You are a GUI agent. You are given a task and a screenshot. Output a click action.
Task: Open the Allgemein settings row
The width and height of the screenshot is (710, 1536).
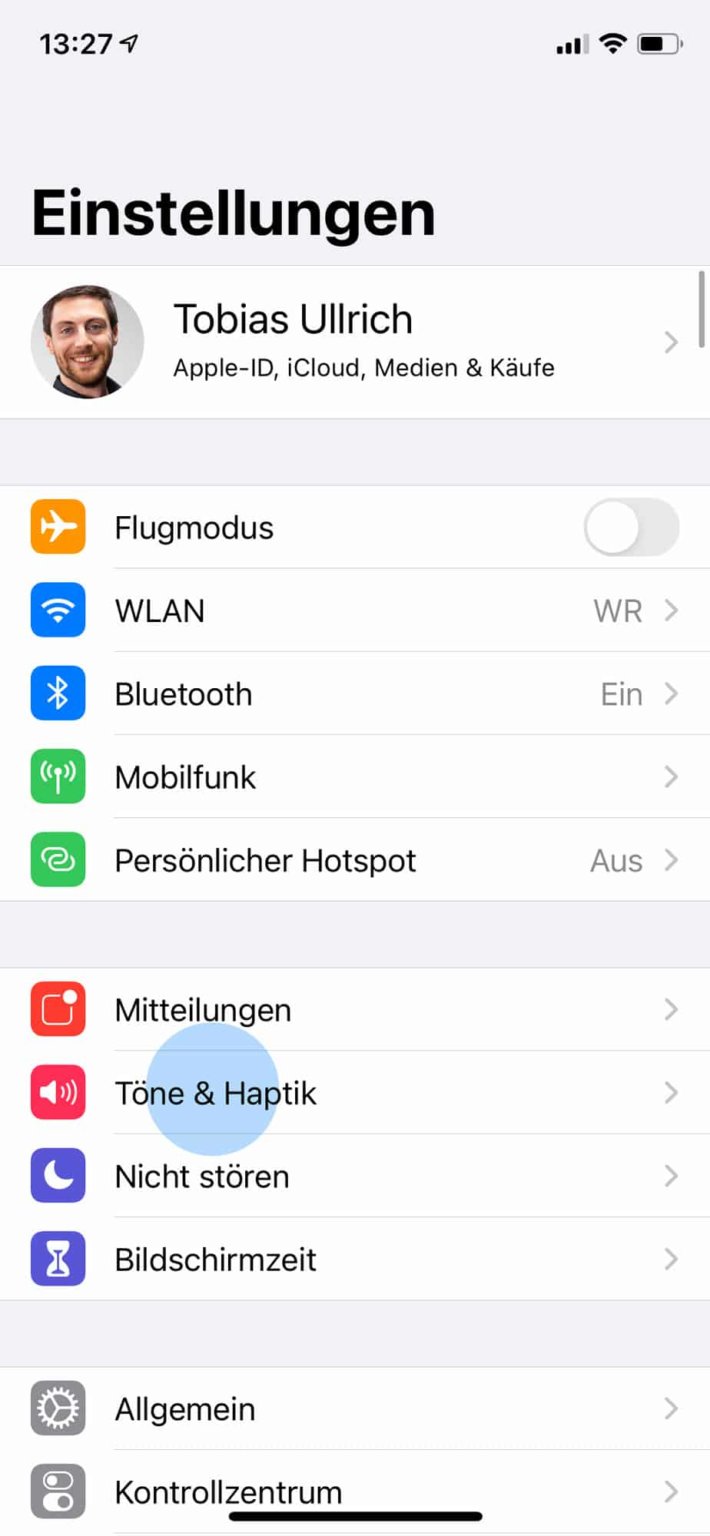[x=355, y=1409]
